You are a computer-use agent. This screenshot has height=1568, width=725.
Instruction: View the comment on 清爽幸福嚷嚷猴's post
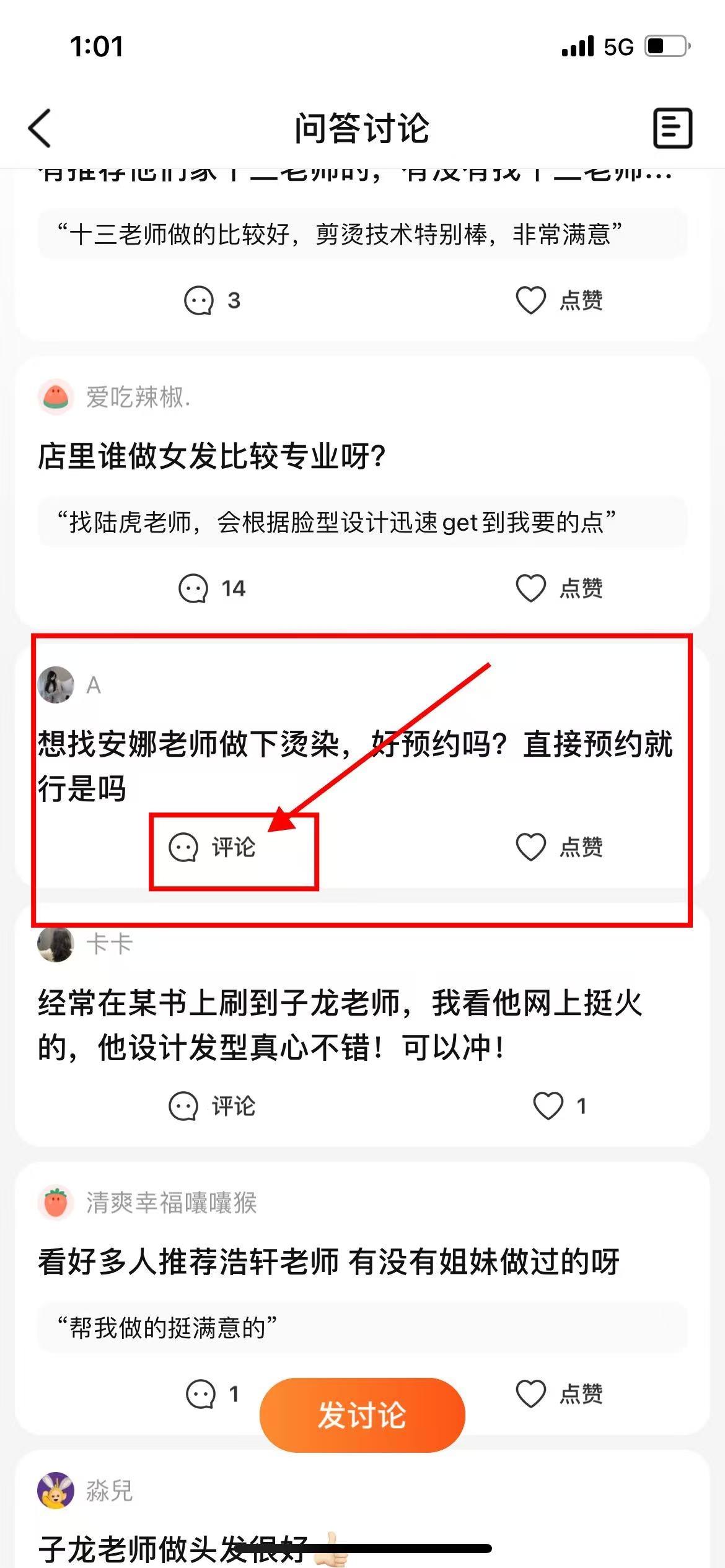[x=212, y=1395]
